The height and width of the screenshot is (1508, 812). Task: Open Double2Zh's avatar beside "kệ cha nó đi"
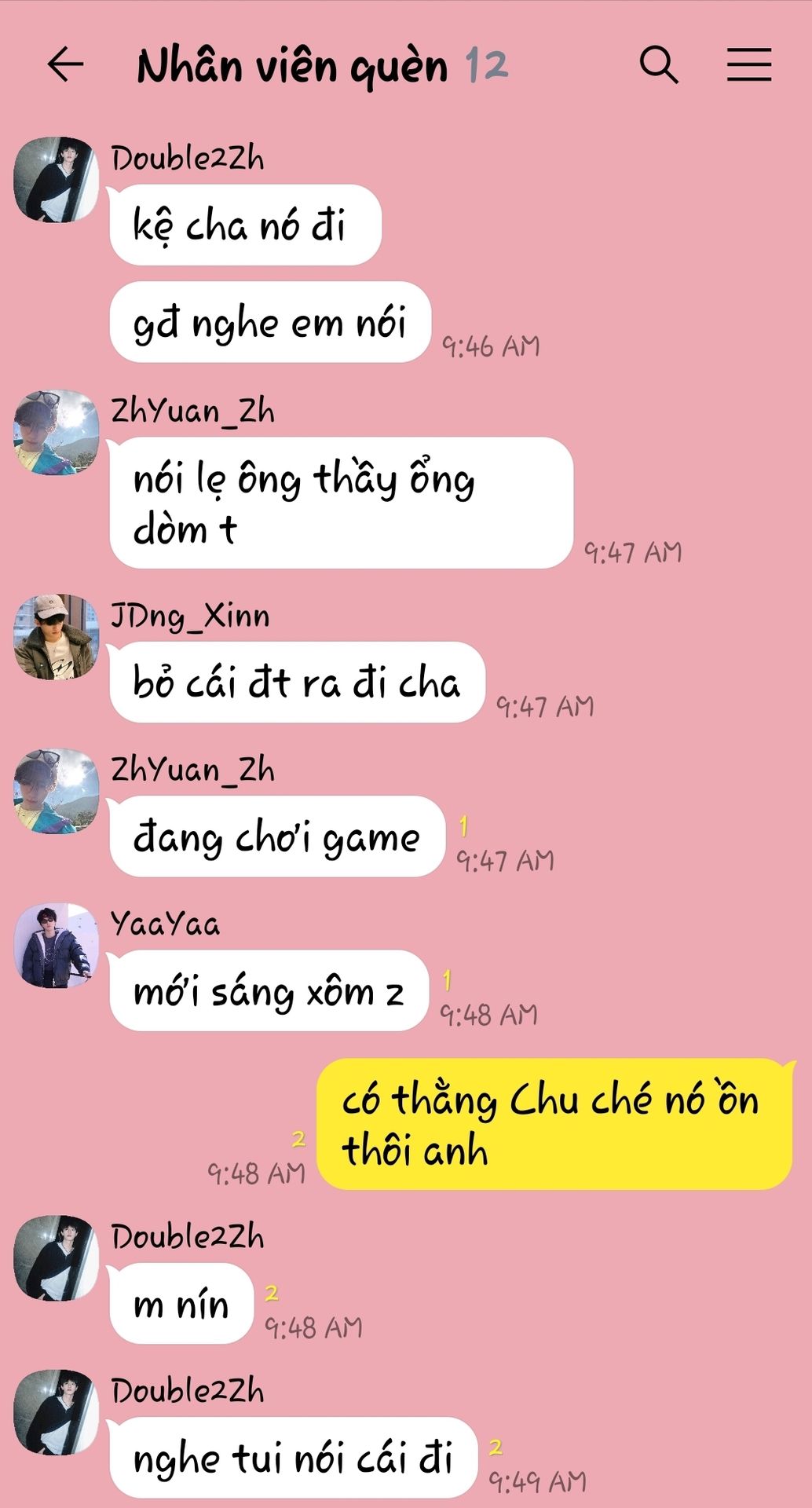coord(57,179)
